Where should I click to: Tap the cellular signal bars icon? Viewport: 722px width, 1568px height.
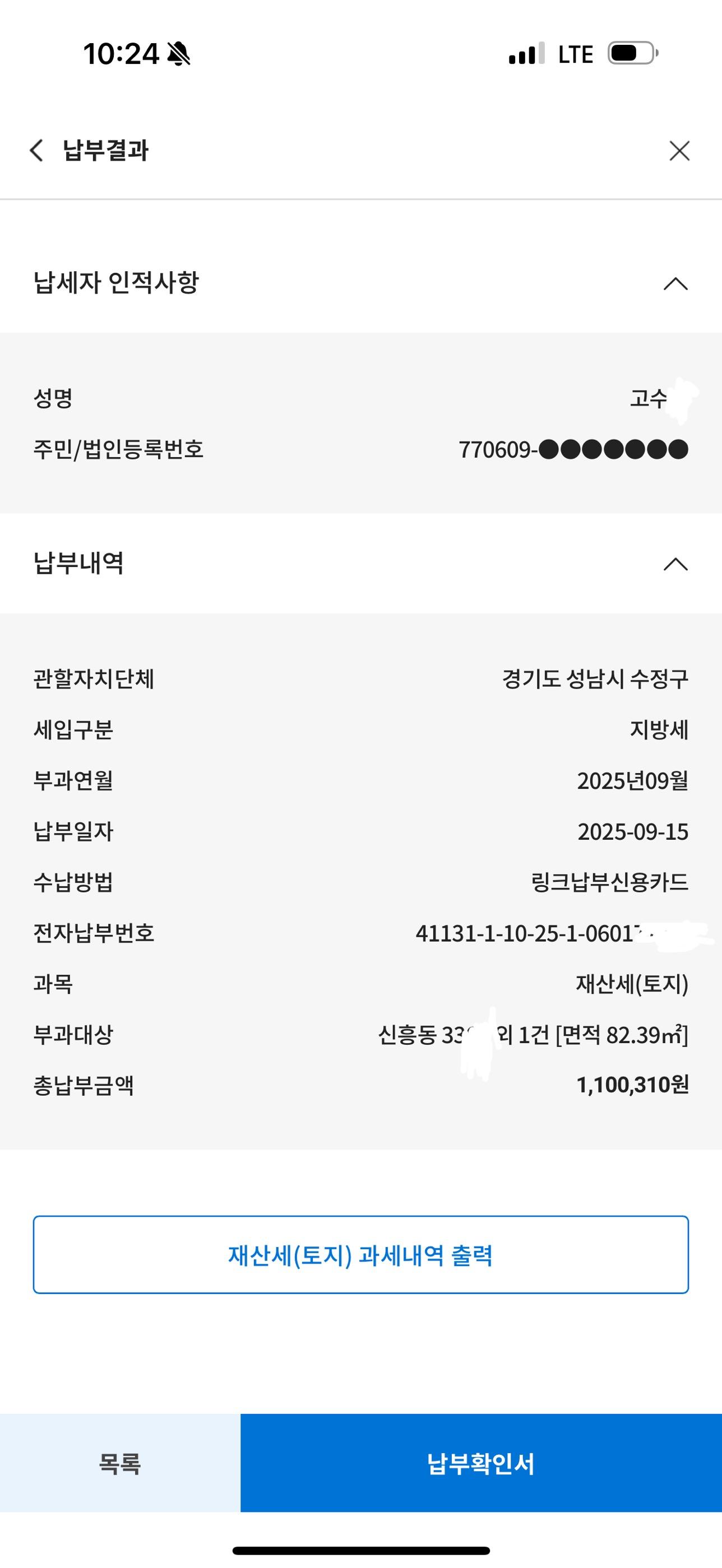click(x=527, y=54)
